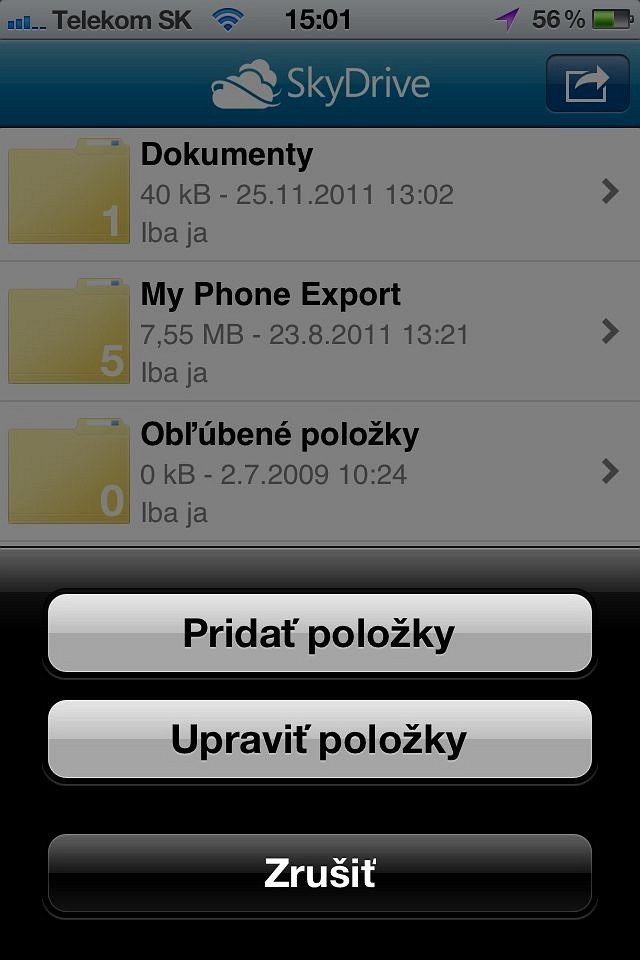Open the My Phone Export folder
Image resolution: width=640 pixels, height=960 pixels.
pos(320,333)
